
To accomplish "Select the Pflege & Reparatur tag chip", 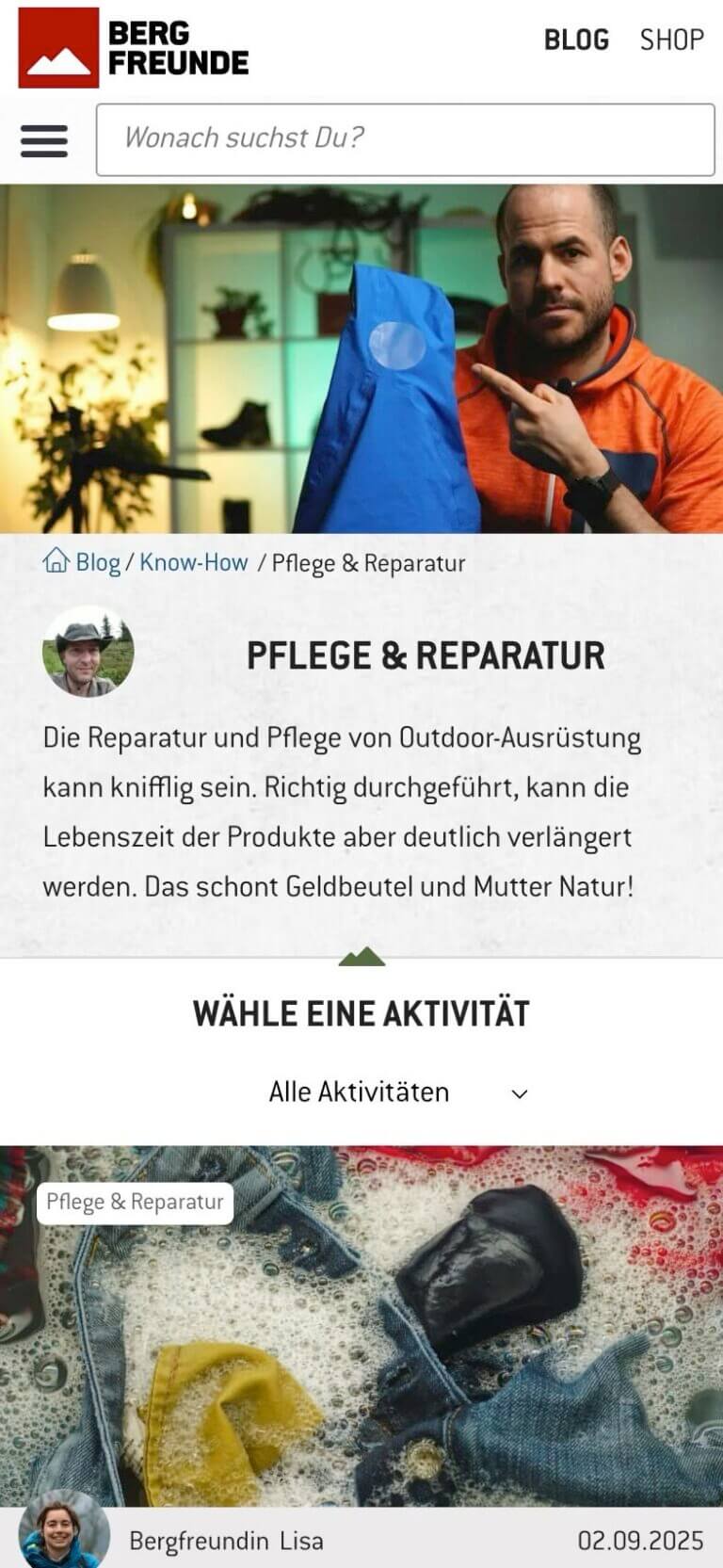I will (x=135, y=1203).
